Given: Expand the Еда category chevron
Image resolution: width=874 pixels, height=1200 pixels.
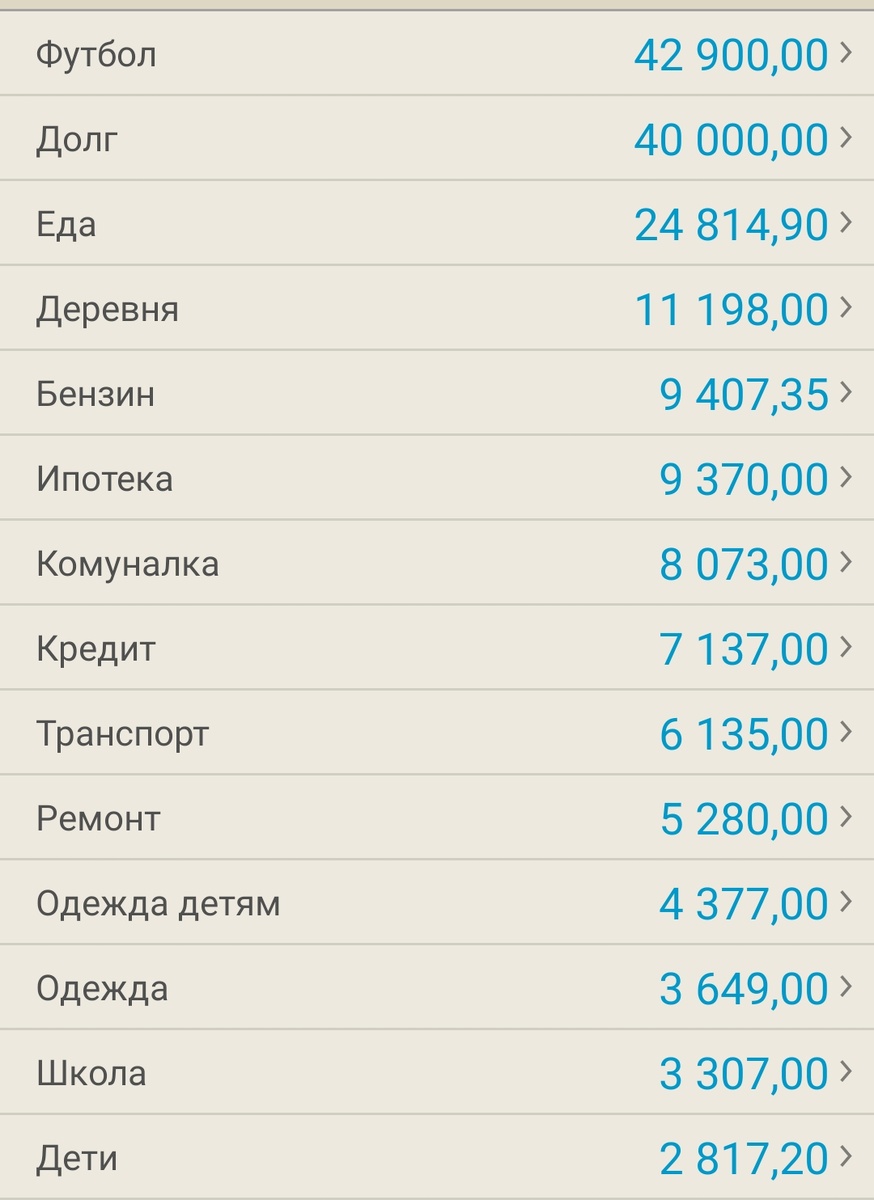Looking at the screenshot, I should point(846,224).
